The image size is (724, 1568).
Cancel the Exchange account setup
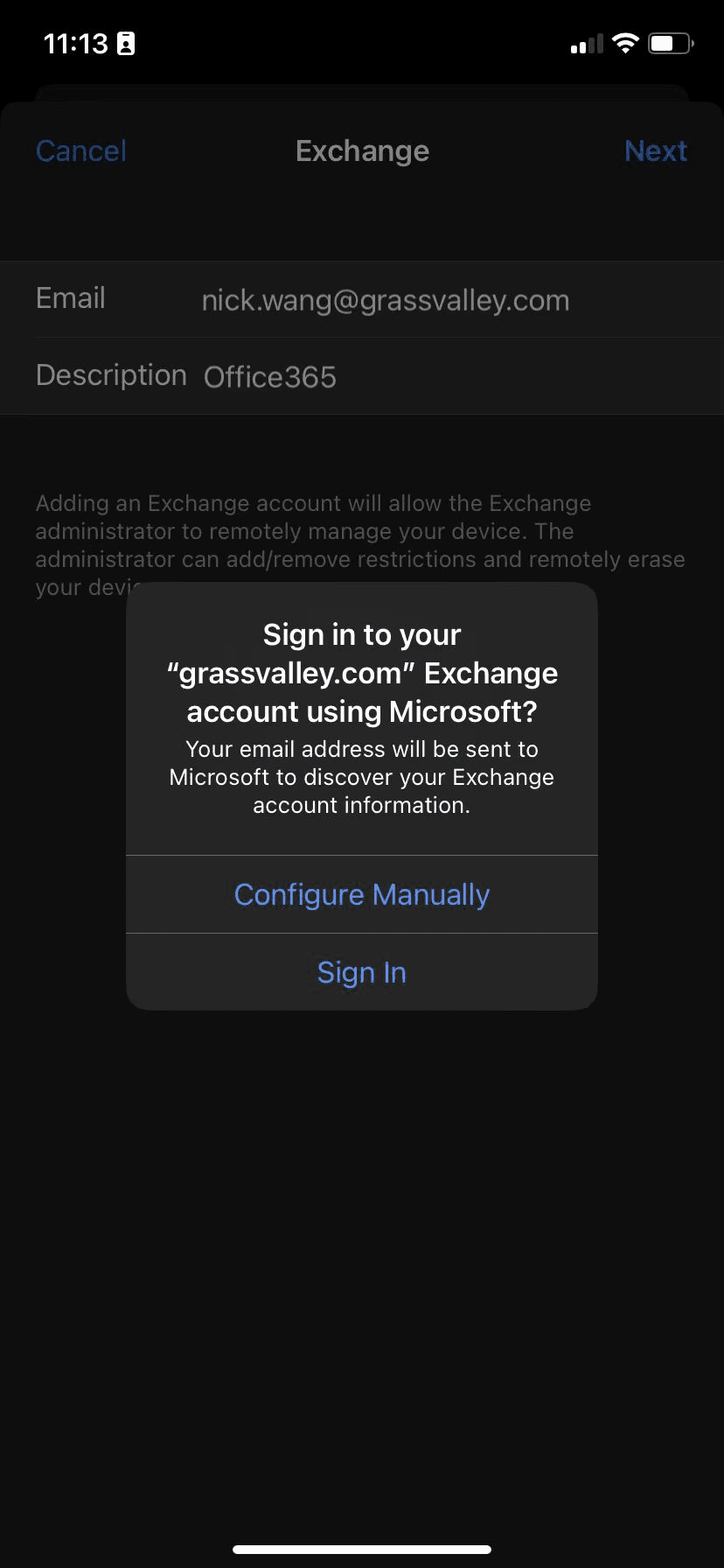point(81,150)
